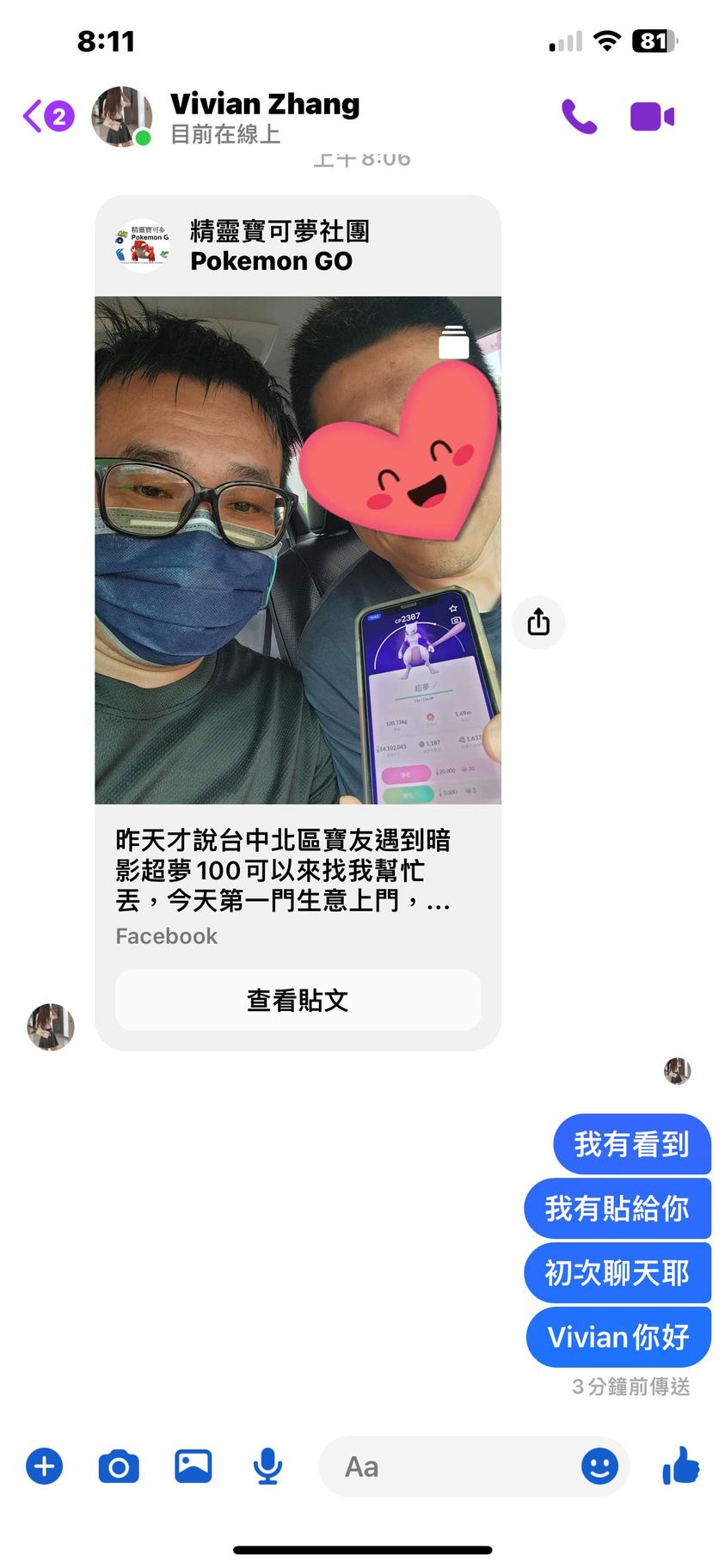Start a video call with Vivian Zhang
Viewport: 725px width, 1568px height.
point(652,117)
